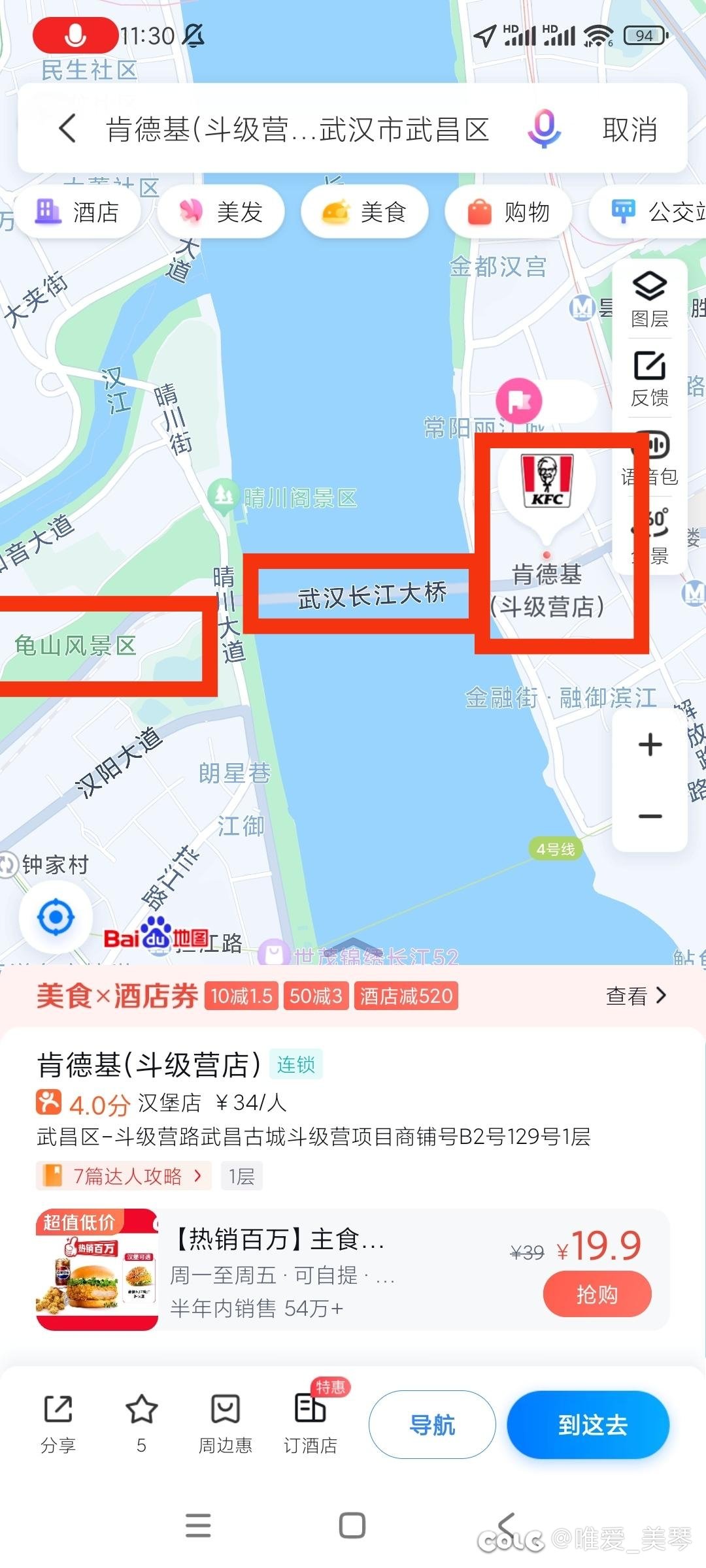The image size is (706, 1568).
Task: Open the 7篇达人攻略 guides link
Action: pos(124,1176)
